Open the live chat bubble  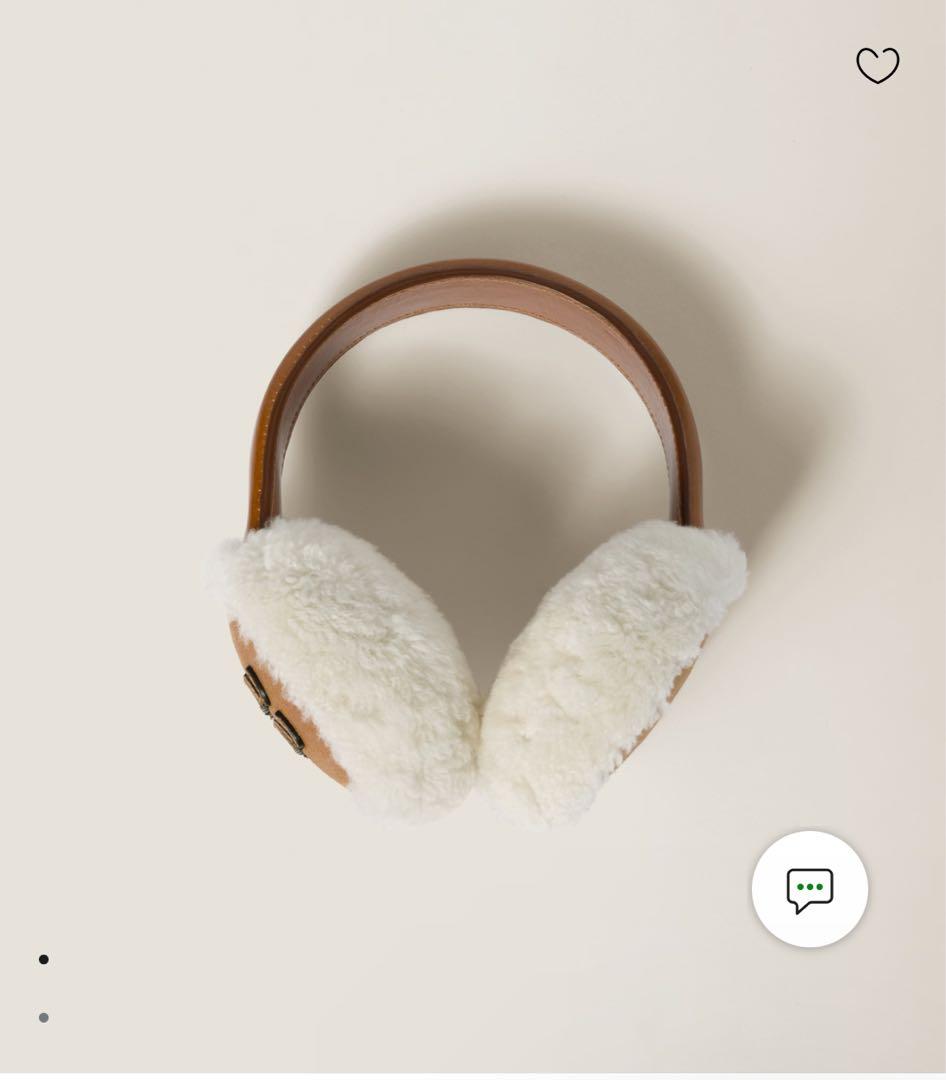click(809, 889)
